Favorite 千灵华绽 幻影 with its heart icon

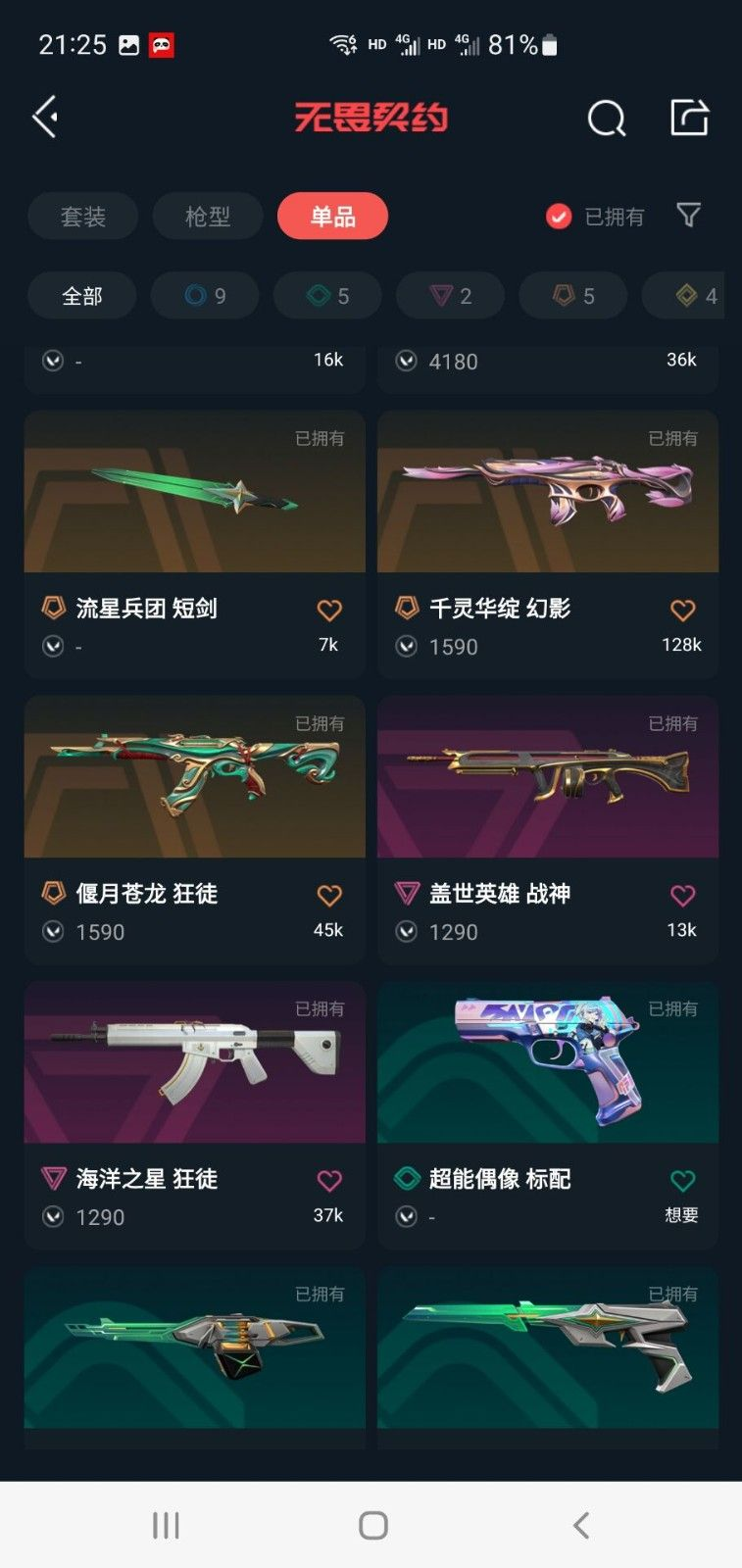[682, 610]
